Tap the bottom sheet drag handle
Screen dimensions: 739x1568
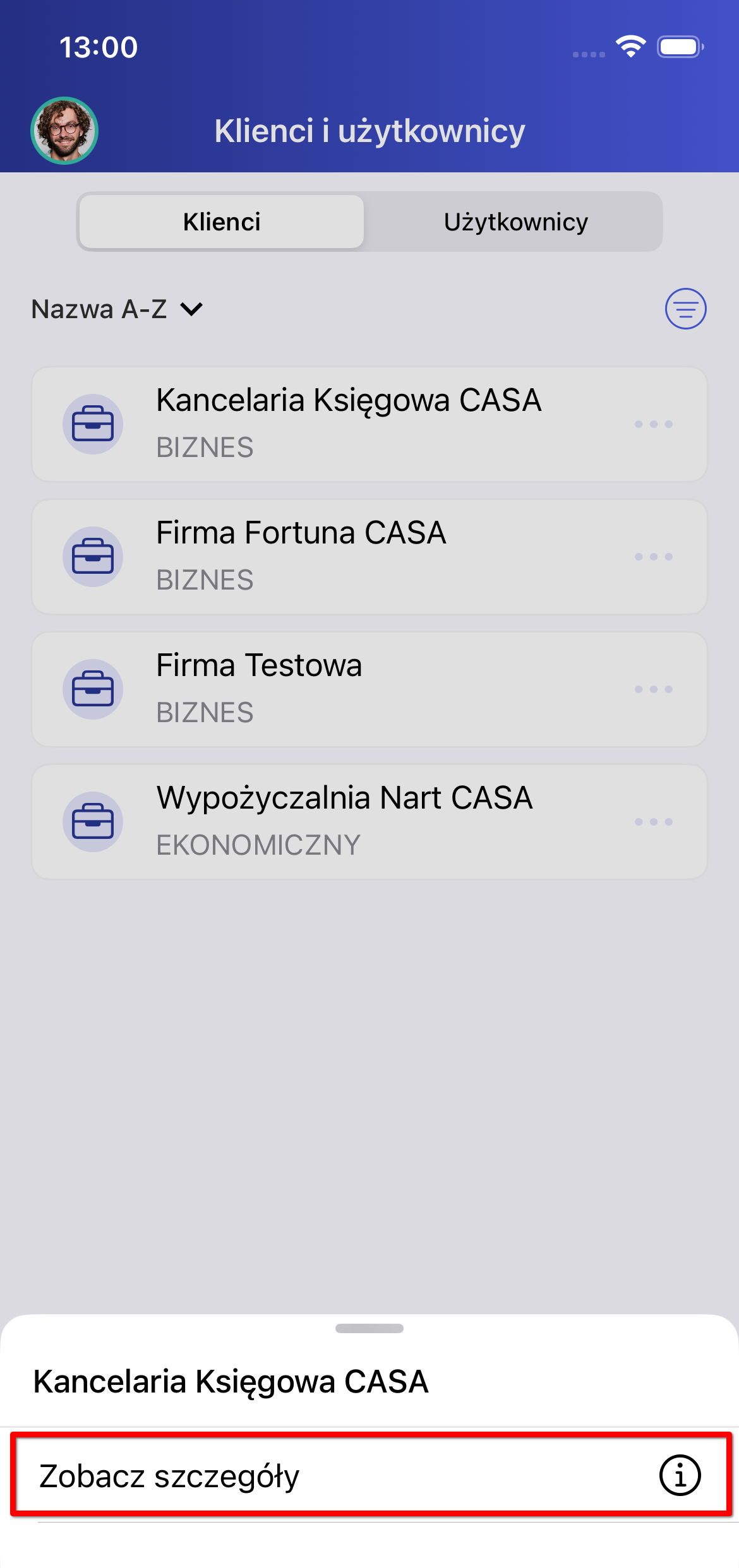click(369, 1328)
